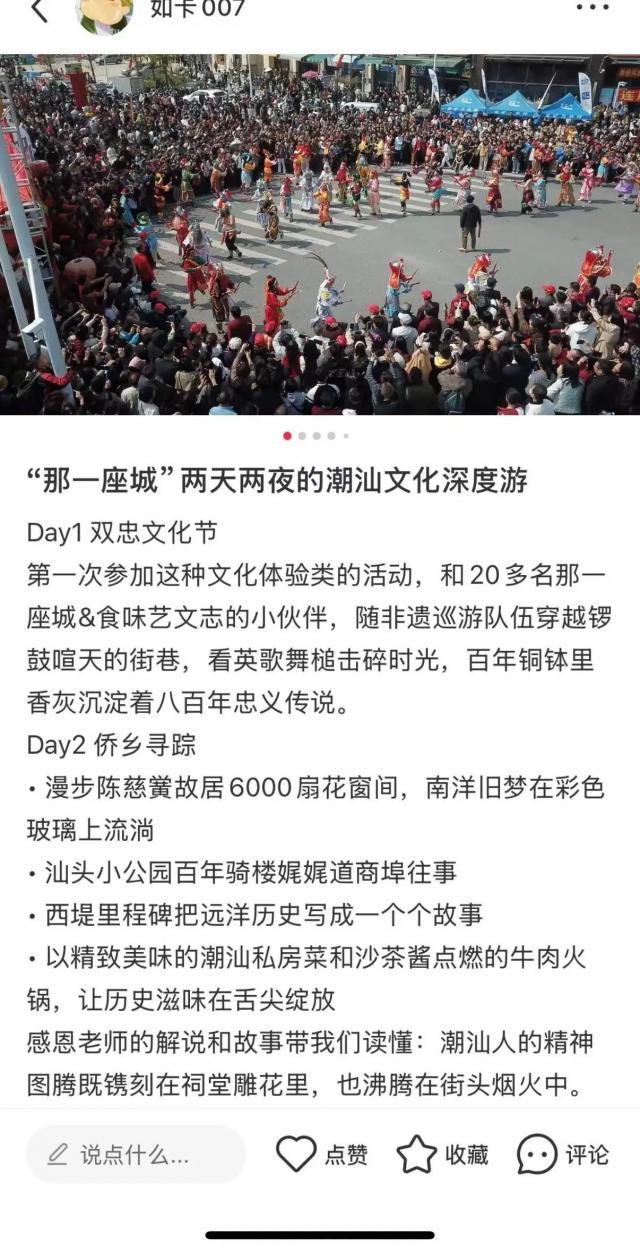Like this post with 点赞
The width and height of the screenshot is (640, 1252).
point(322,1155)
